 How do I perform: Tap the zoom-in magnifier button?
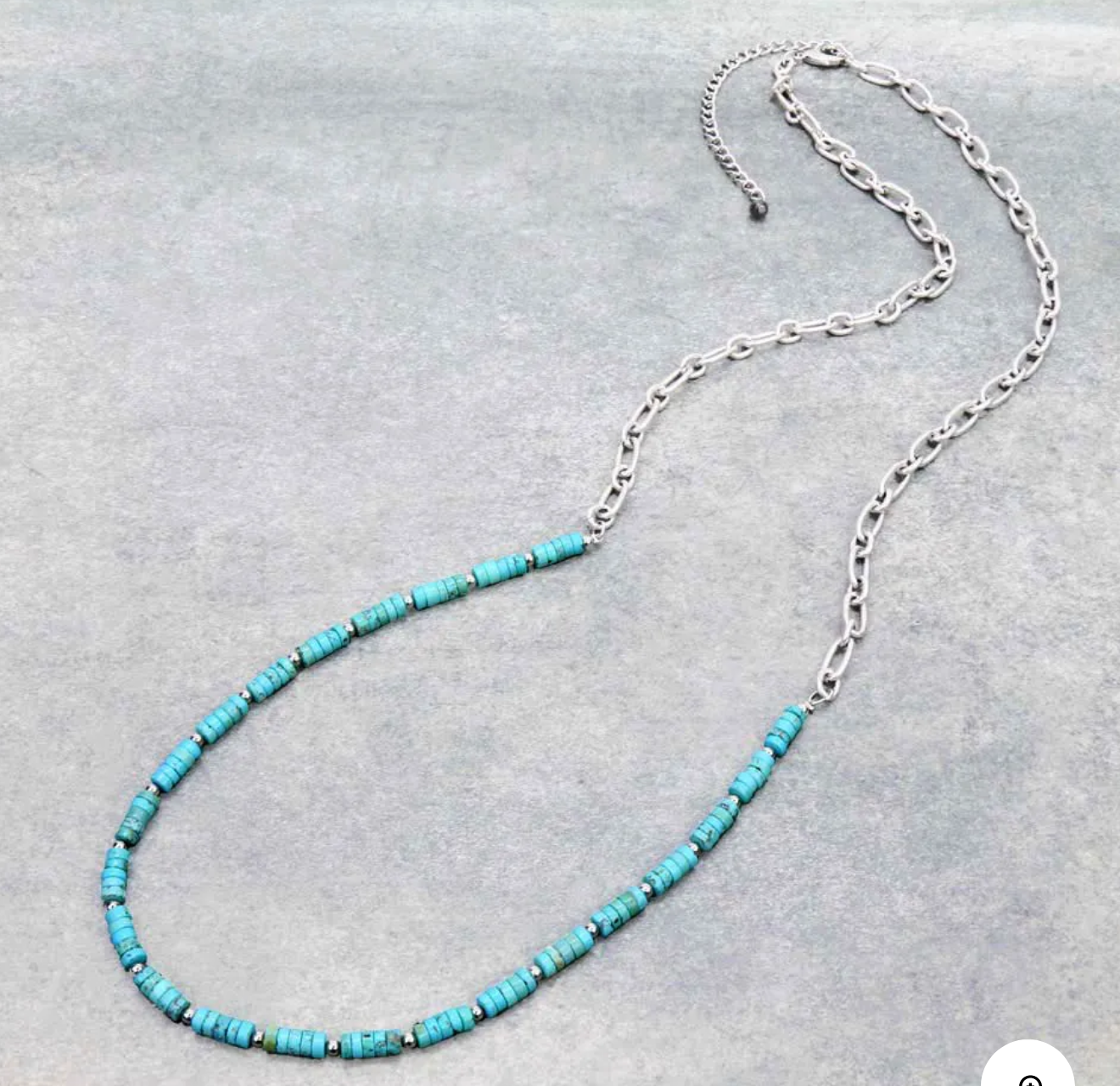pos(1028,1072)
